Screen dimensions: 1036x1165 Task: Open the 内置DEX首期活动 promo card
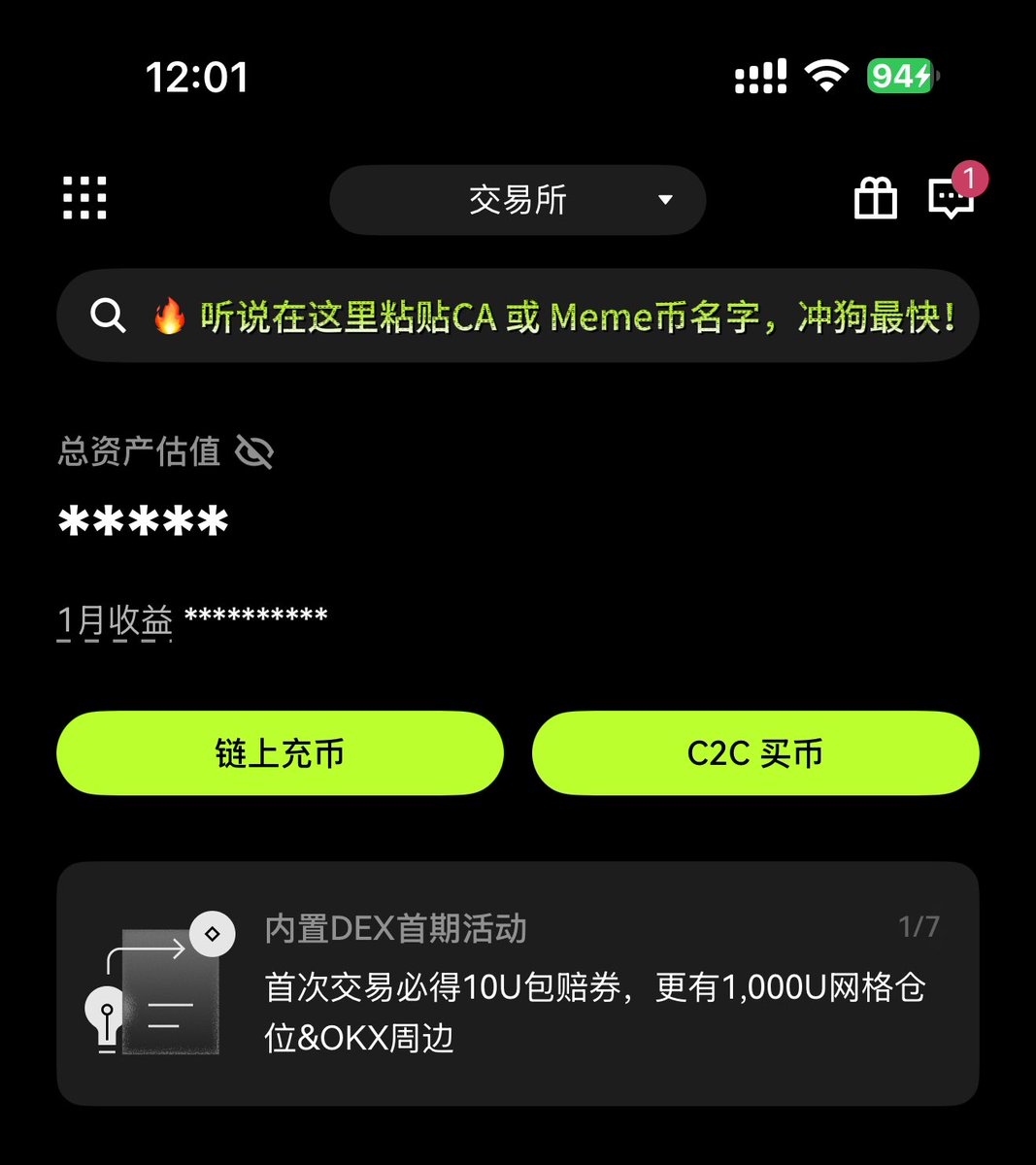pos(518,983)
